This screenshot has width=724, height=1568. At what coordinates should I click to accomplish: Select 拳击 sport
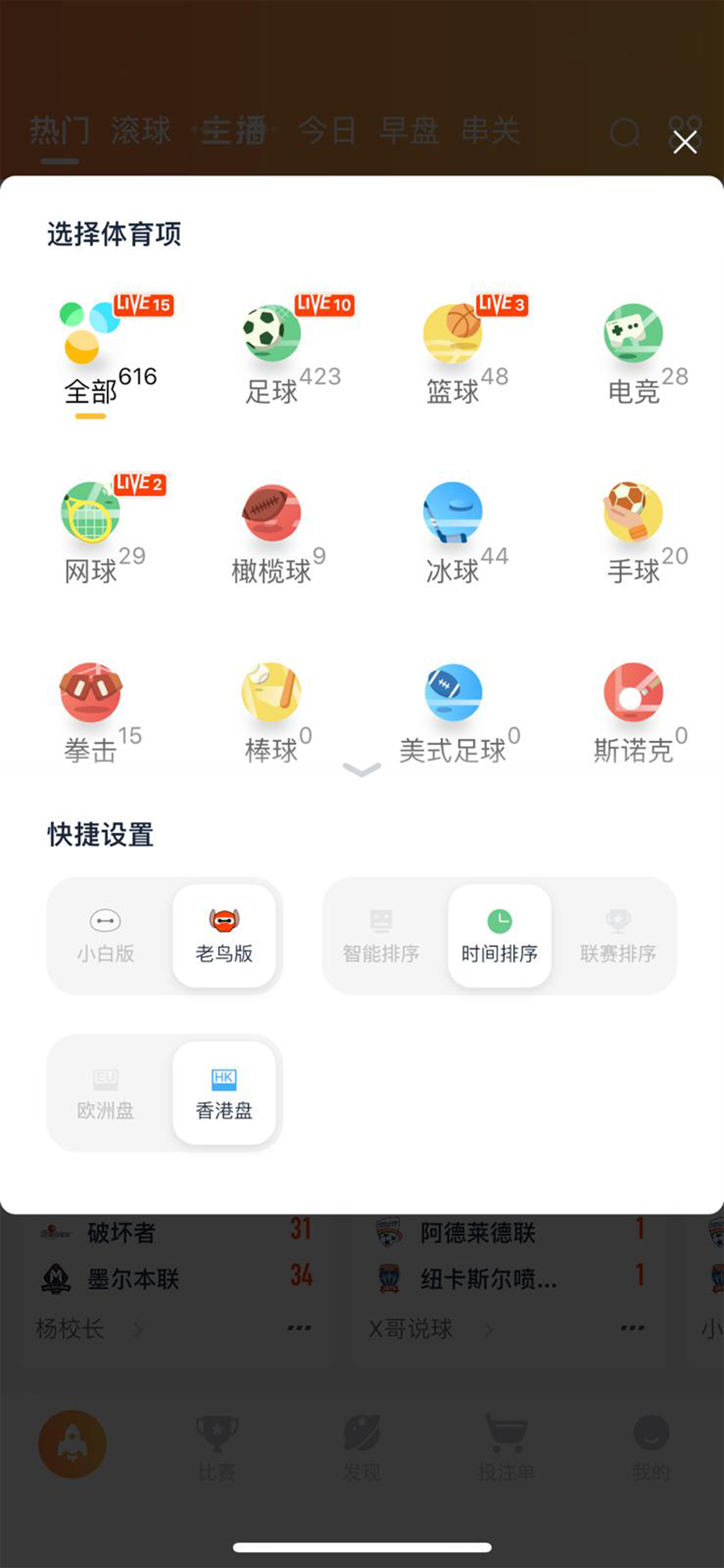point(91,713)
